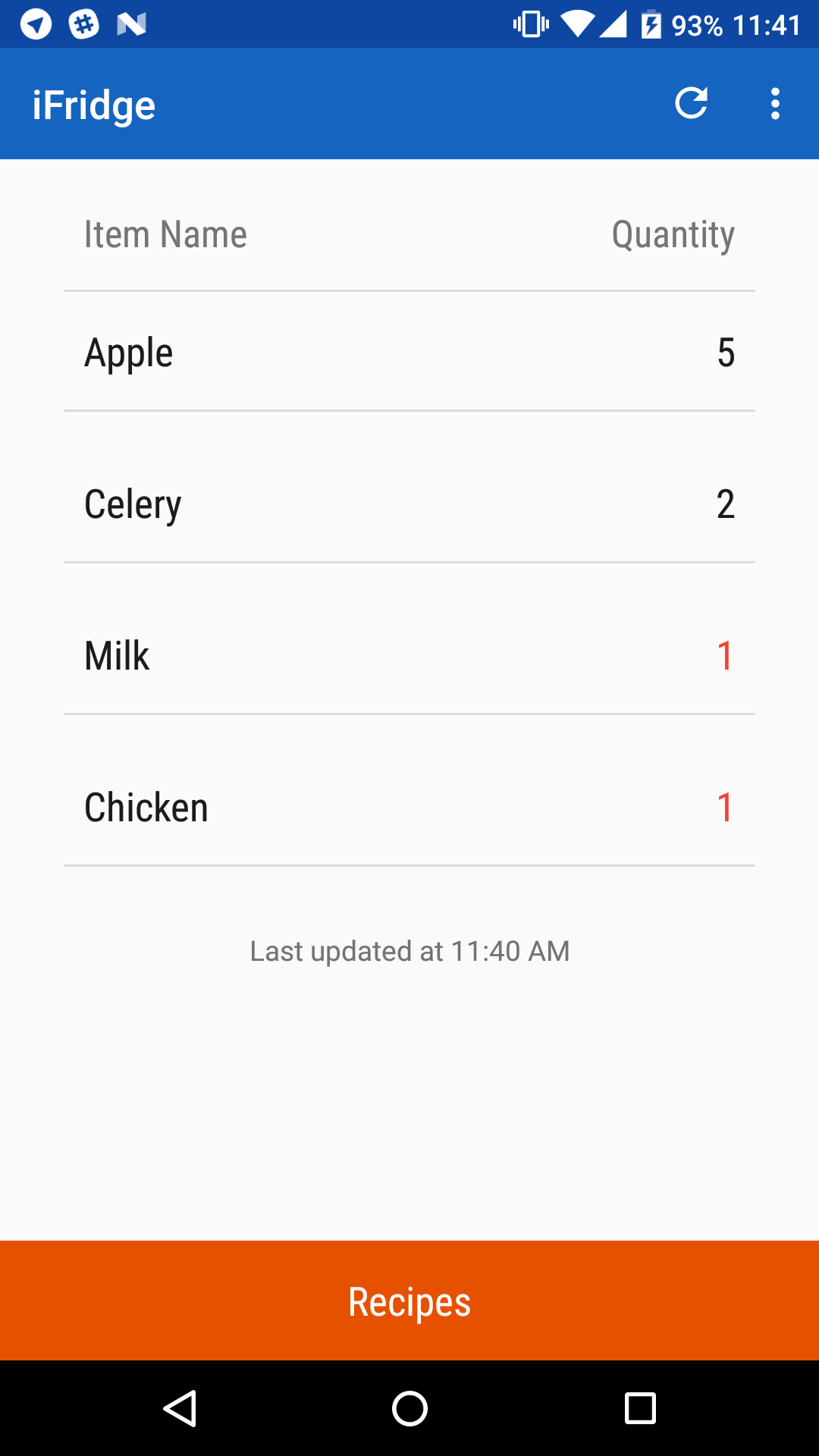Tap the Chicken item row

409,808
